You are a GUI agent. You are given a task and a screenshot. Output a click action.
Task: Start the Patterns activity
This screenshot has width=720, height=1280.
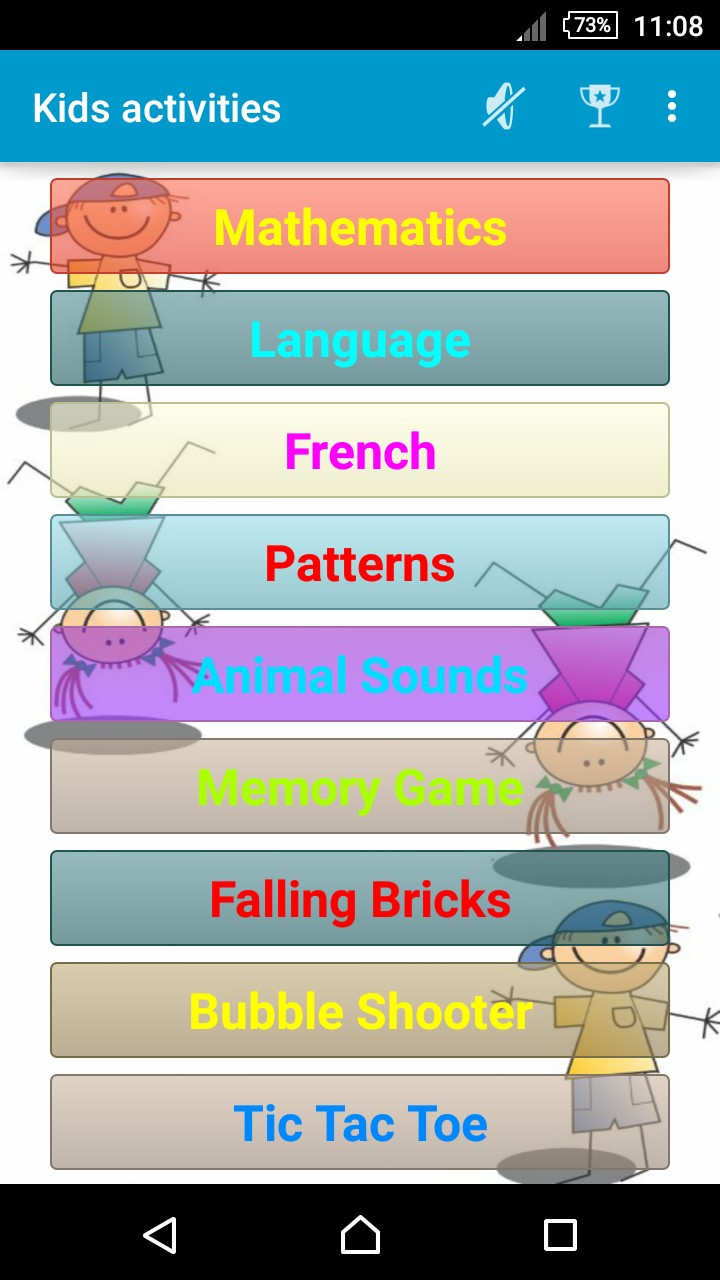point(360,563)
